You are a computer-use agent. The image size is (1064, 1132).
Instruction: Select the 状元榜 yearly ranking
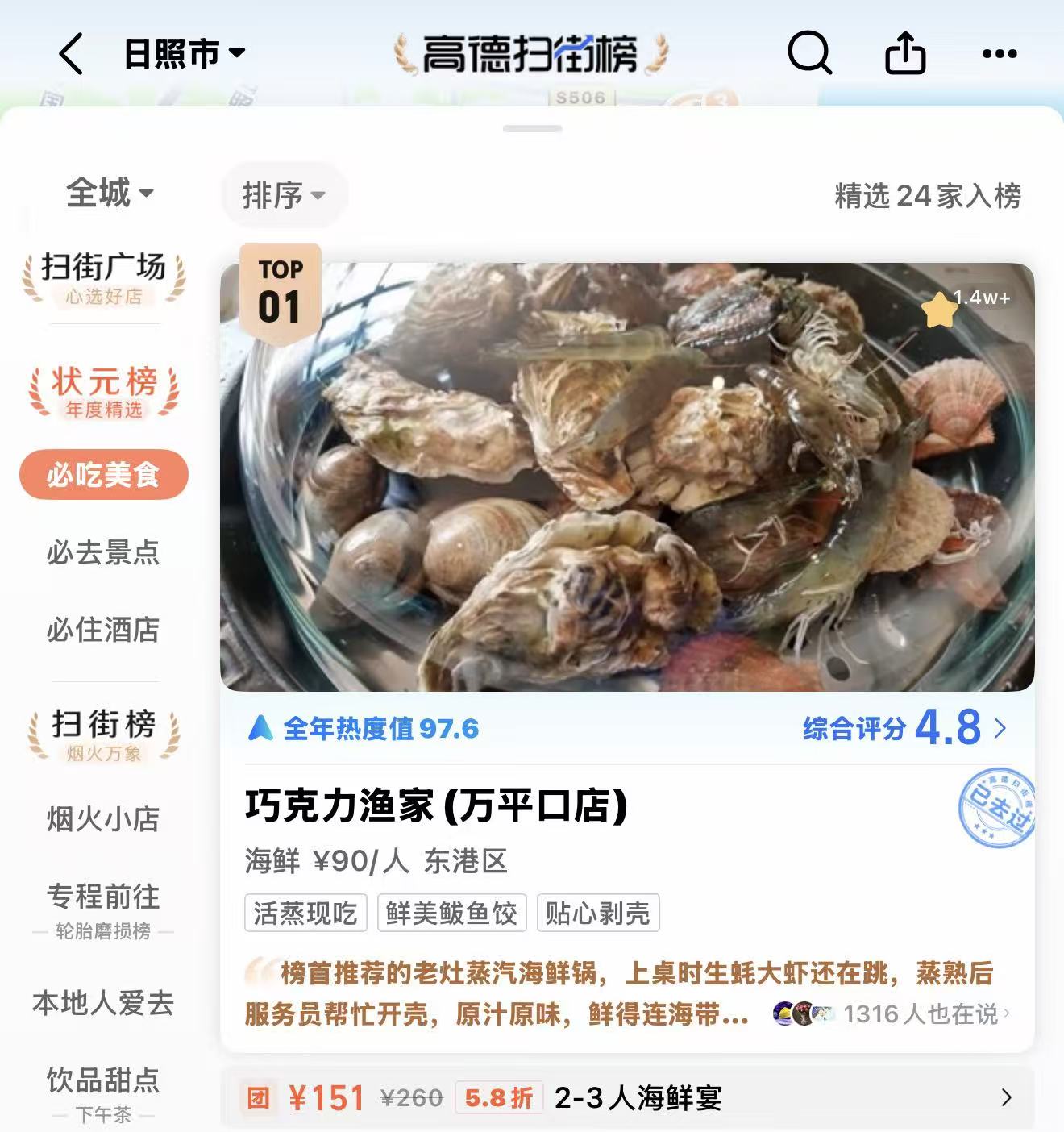[x=103, y=391]
